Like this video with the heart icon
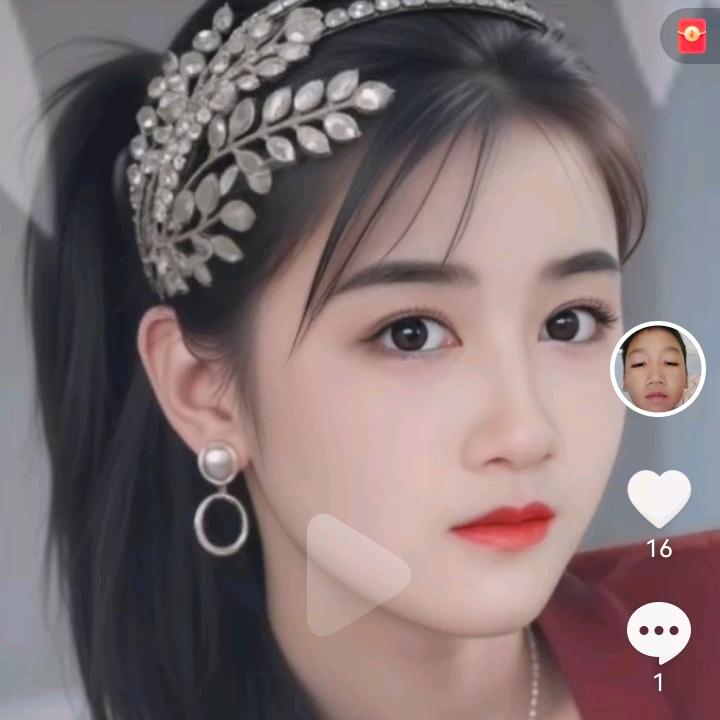This screenshot has width=720, height=720. tap(659, 499)
